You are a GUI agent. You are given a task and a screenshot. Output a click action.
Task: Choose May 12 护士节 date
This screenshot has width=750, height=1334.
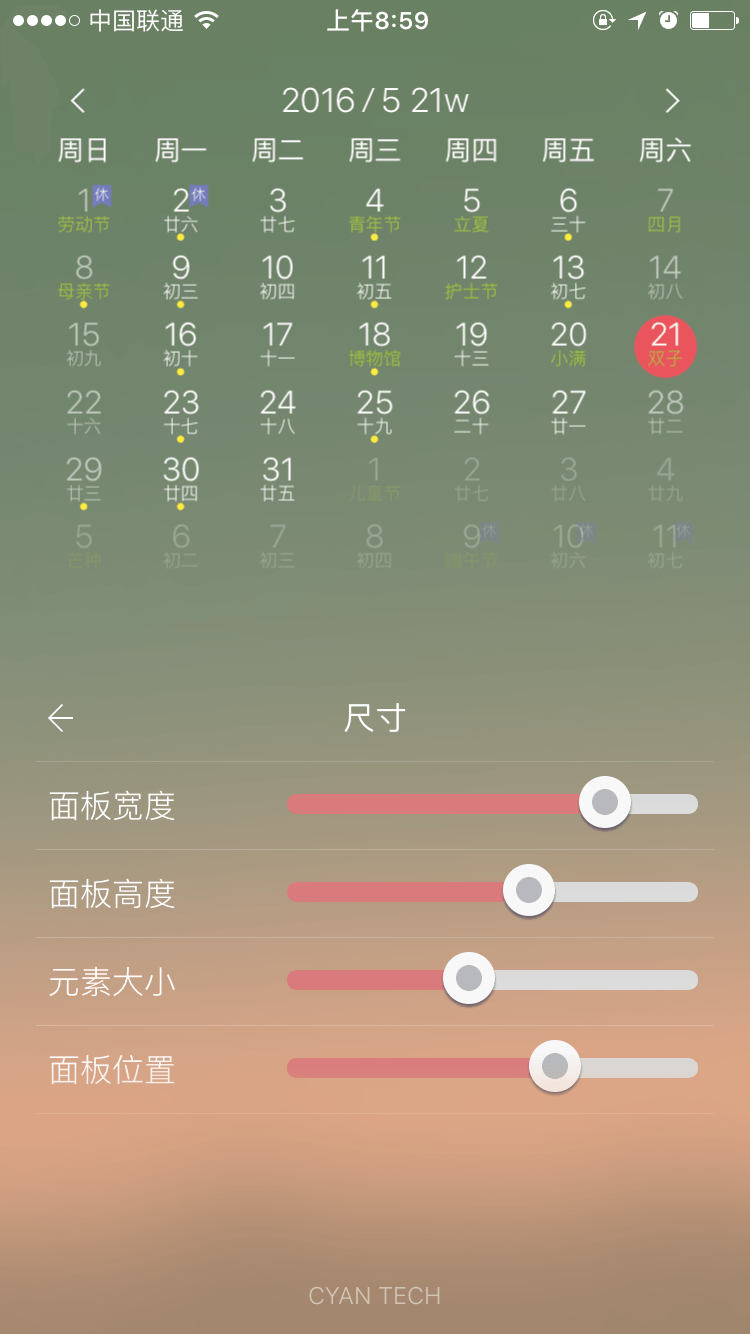471,276
